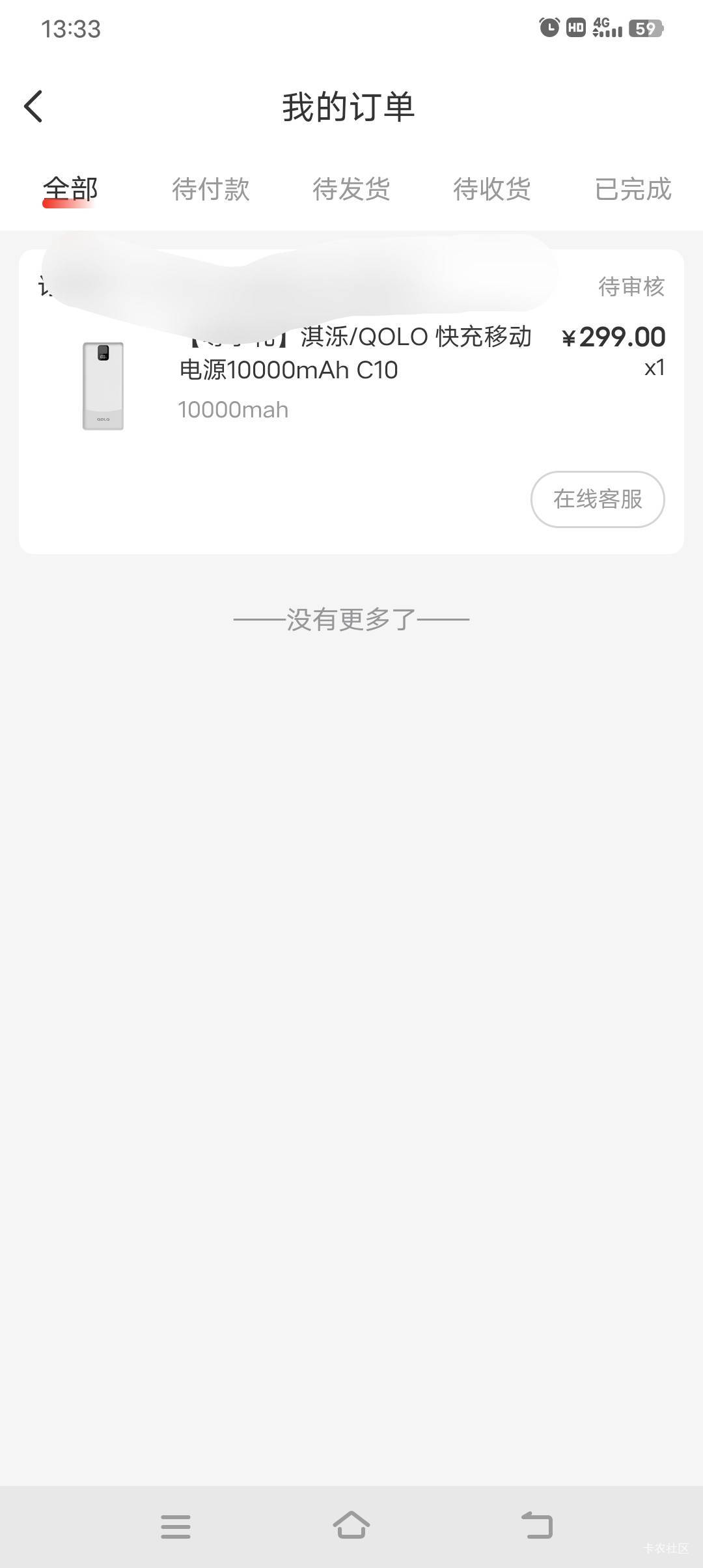Select the 待收货 tab
Viewport: 703px width, 1568px height.
pyautogui.click(x=491, y=189)
